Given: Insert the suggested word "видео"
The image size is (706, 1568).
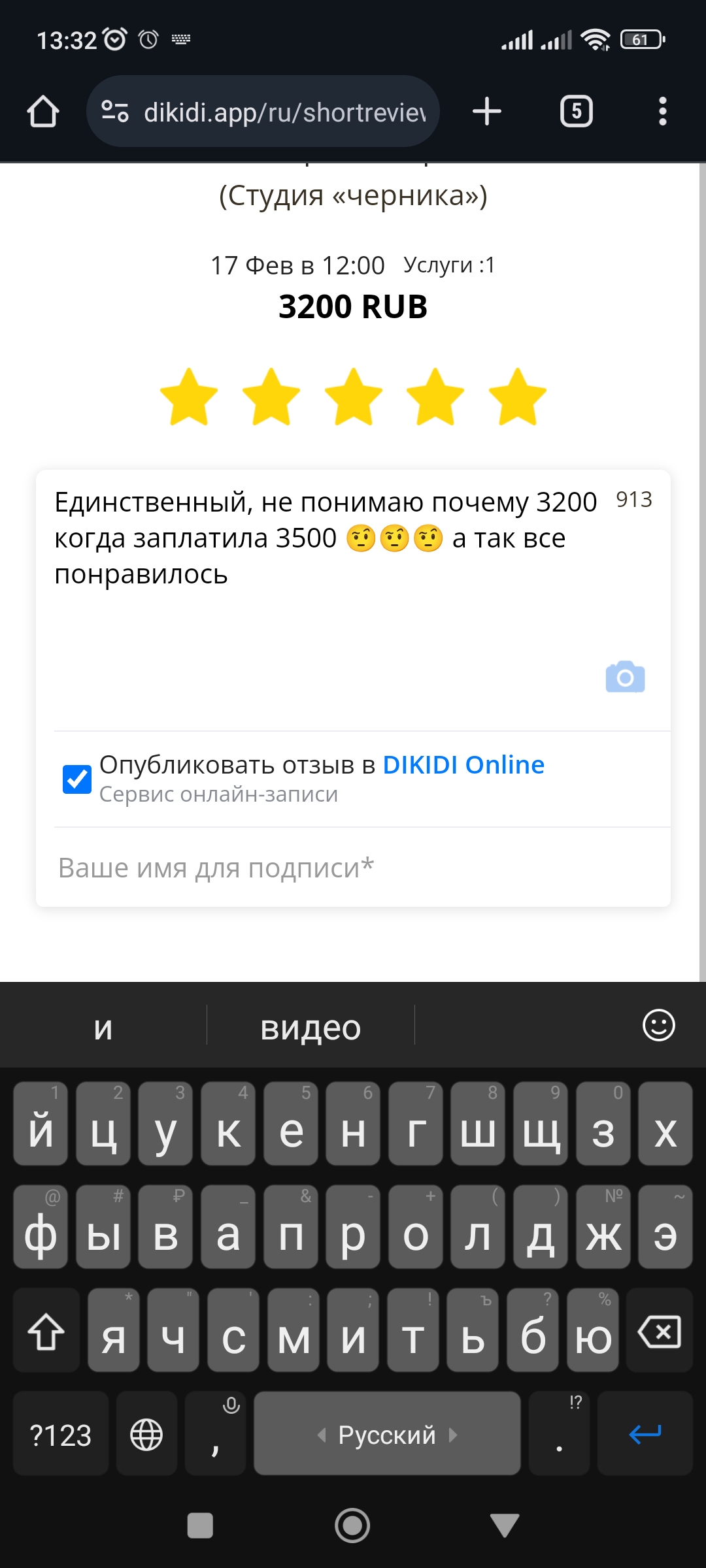Looking at the screenshot, I should (311, 1027).
